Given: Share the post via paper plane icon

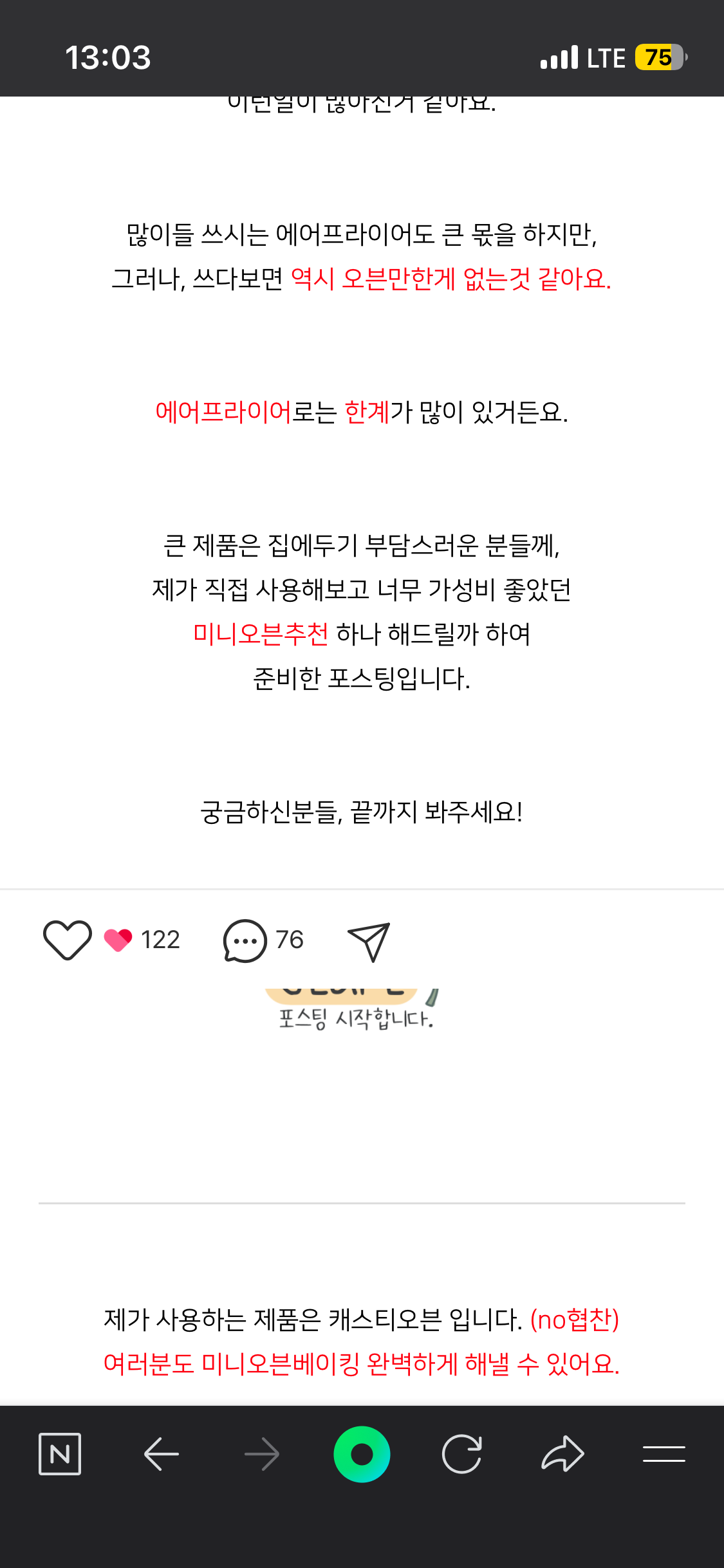Looking at the screenshot, I should 369,942.
